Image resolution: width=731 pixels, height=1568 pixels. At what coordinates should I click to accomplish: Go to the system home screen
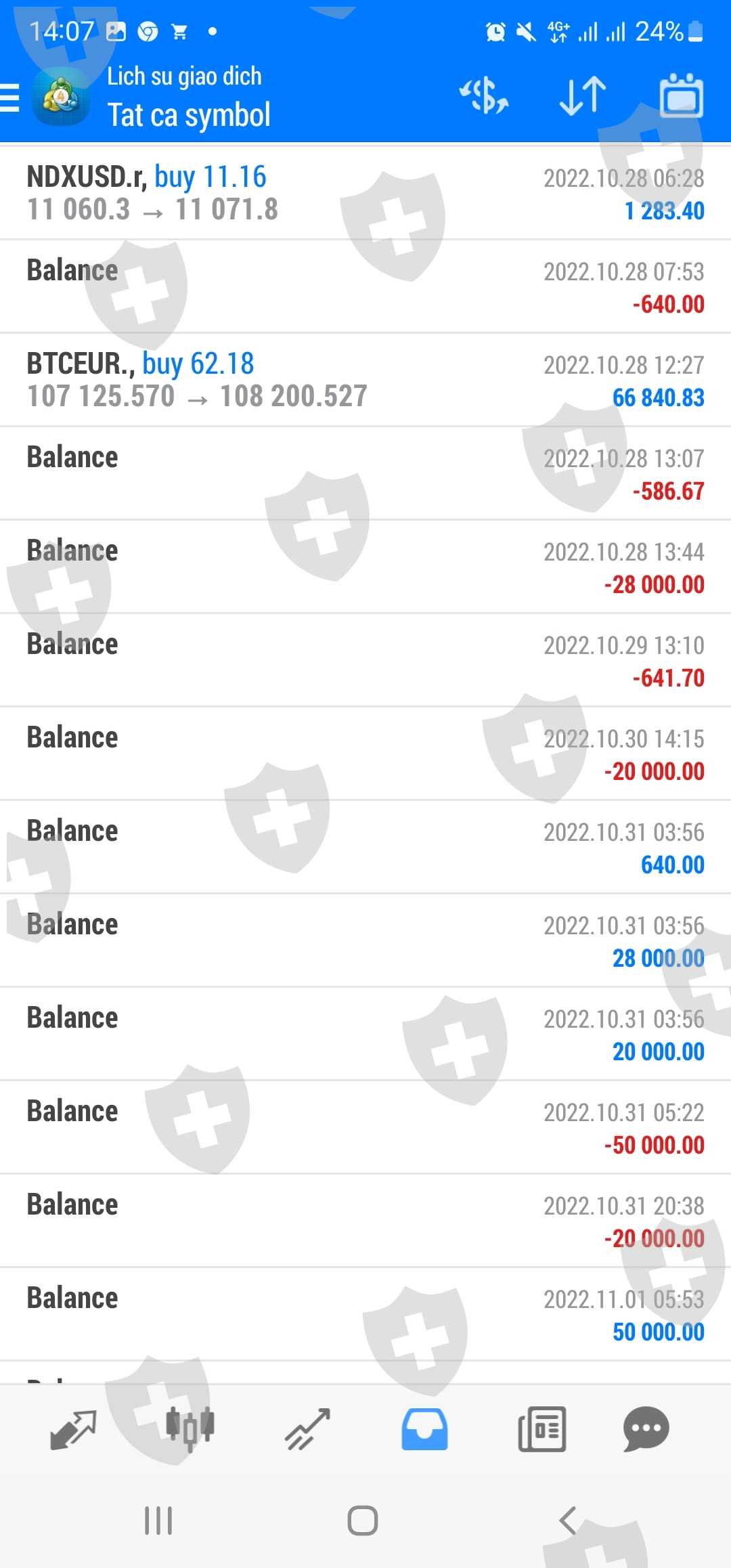coord(362,1521)
